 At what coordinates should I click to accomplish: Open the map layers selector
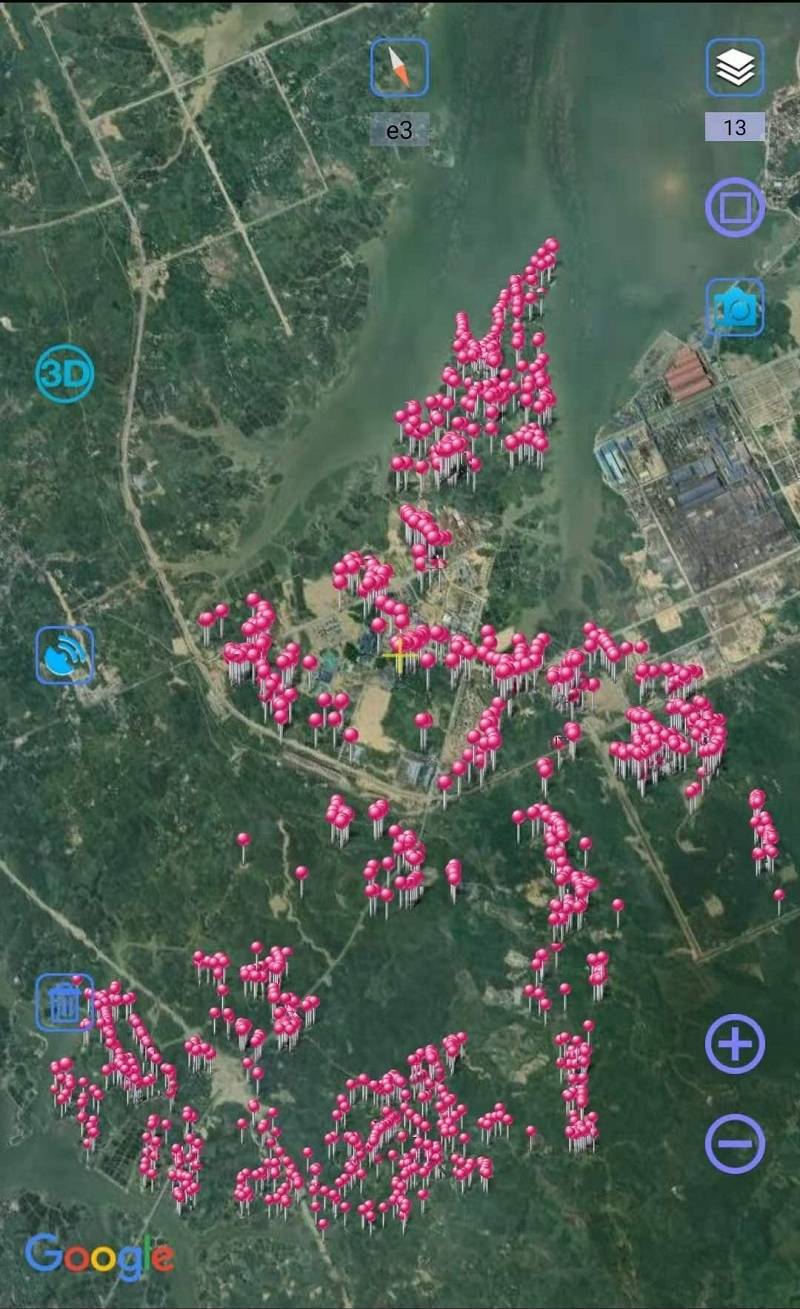[x=735, y=67]
